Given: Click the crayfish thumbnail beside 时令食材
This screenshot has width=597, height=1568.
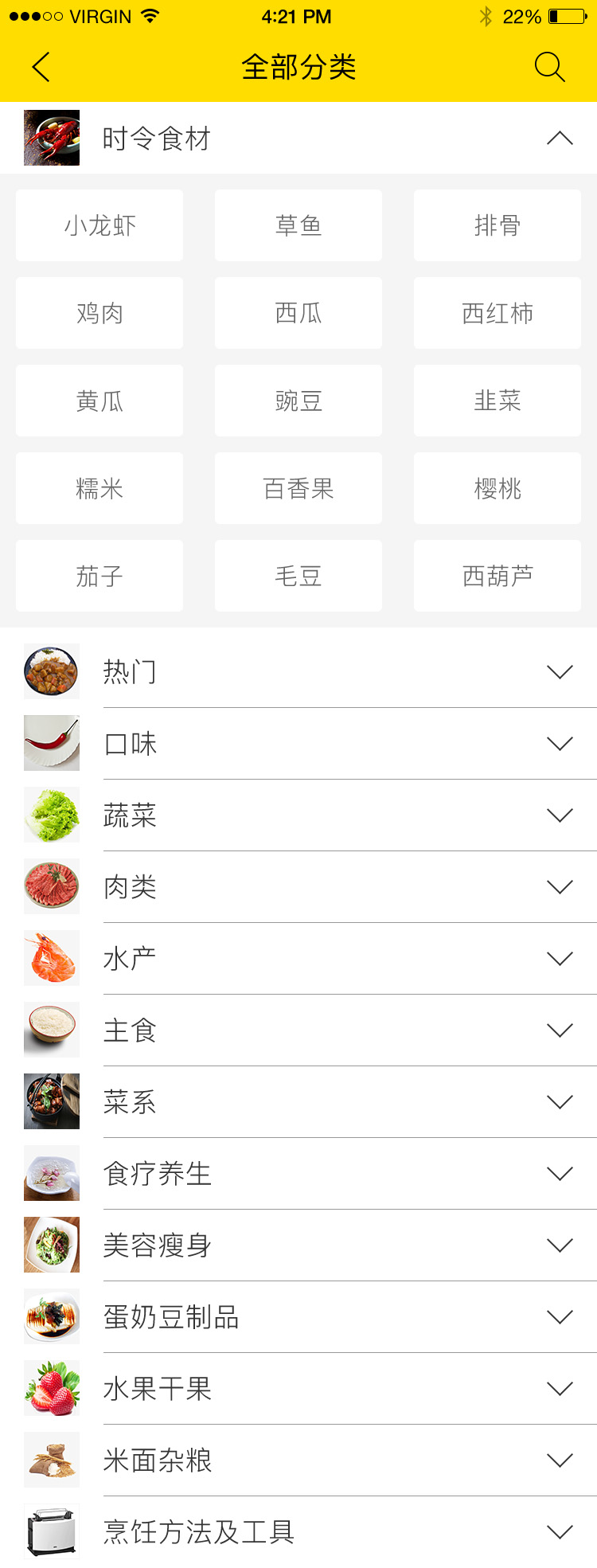Looking at the screenshot, I should (x=51, y=137).
